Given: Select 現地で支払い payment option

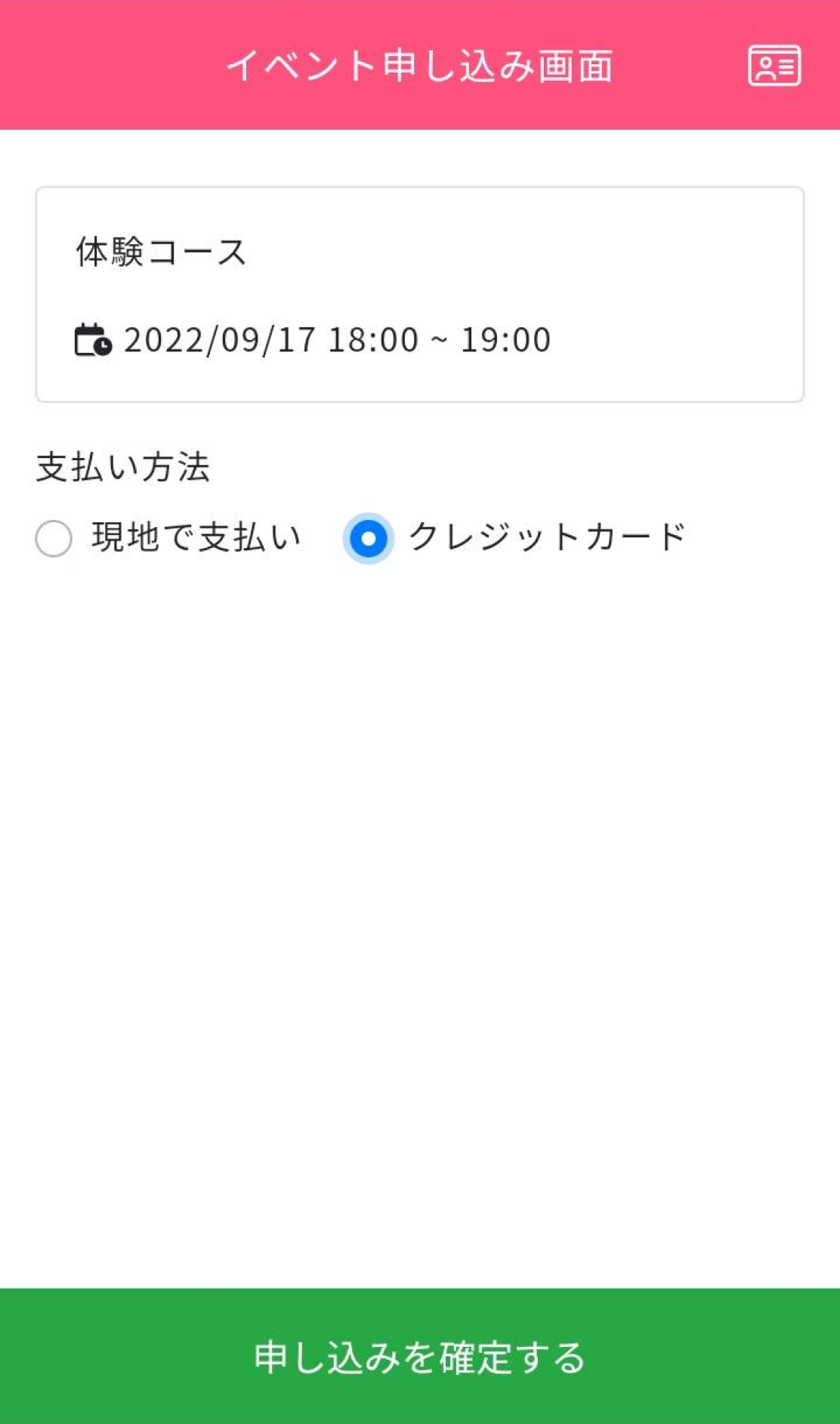Looking at the screenshot, I should tap(54, 538).
